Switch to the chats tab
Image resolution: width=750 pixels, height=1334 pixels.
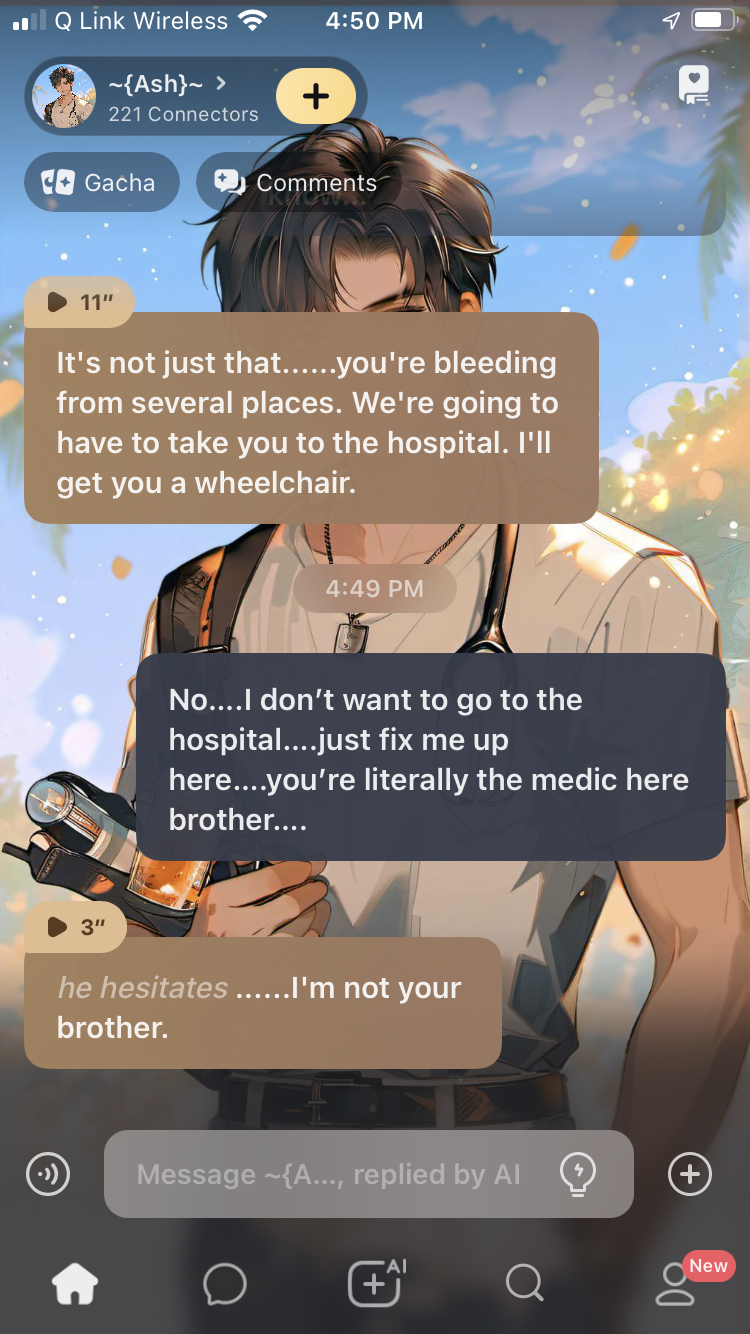pyautogui.click(x=225, y=1283)
